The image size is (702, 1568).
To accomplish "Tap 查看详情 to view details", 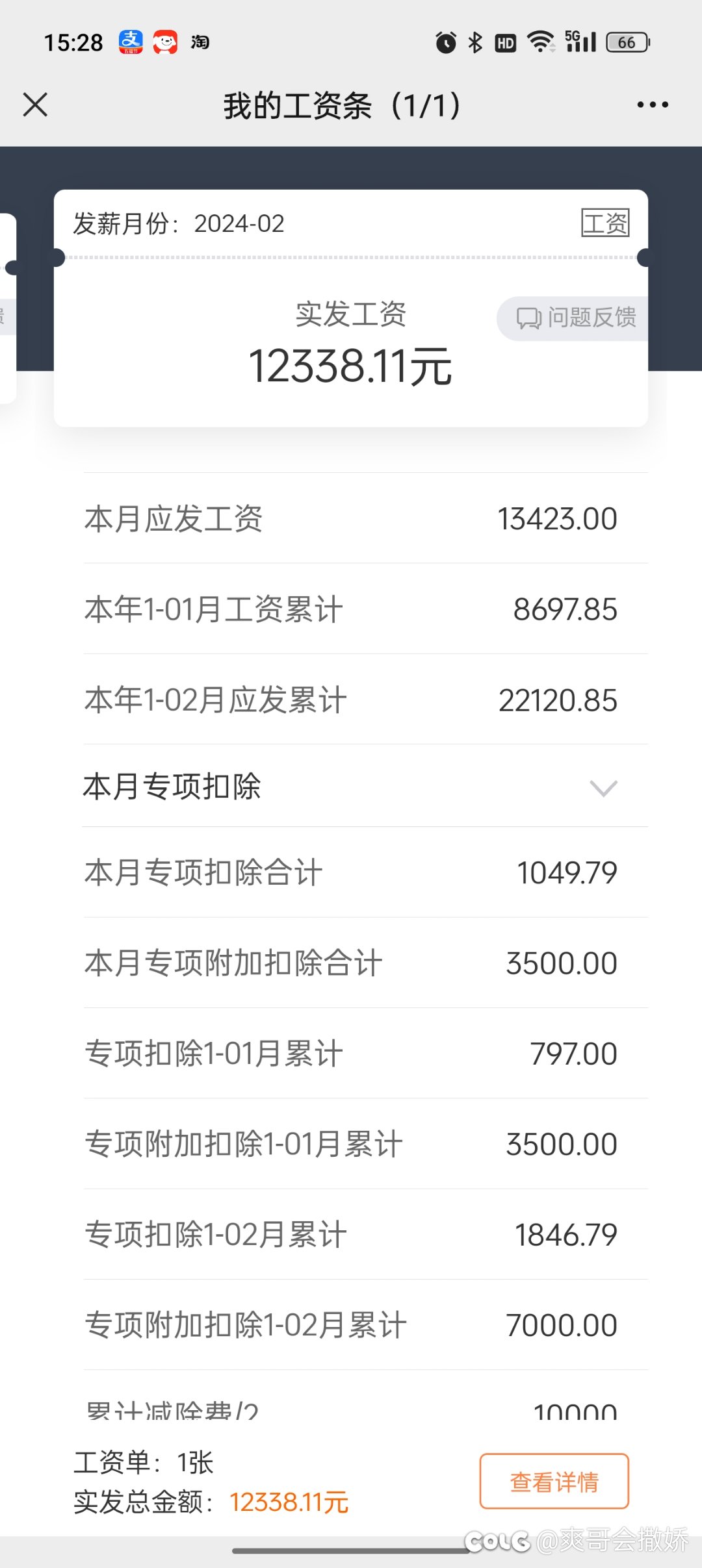I will [554, 1482].
